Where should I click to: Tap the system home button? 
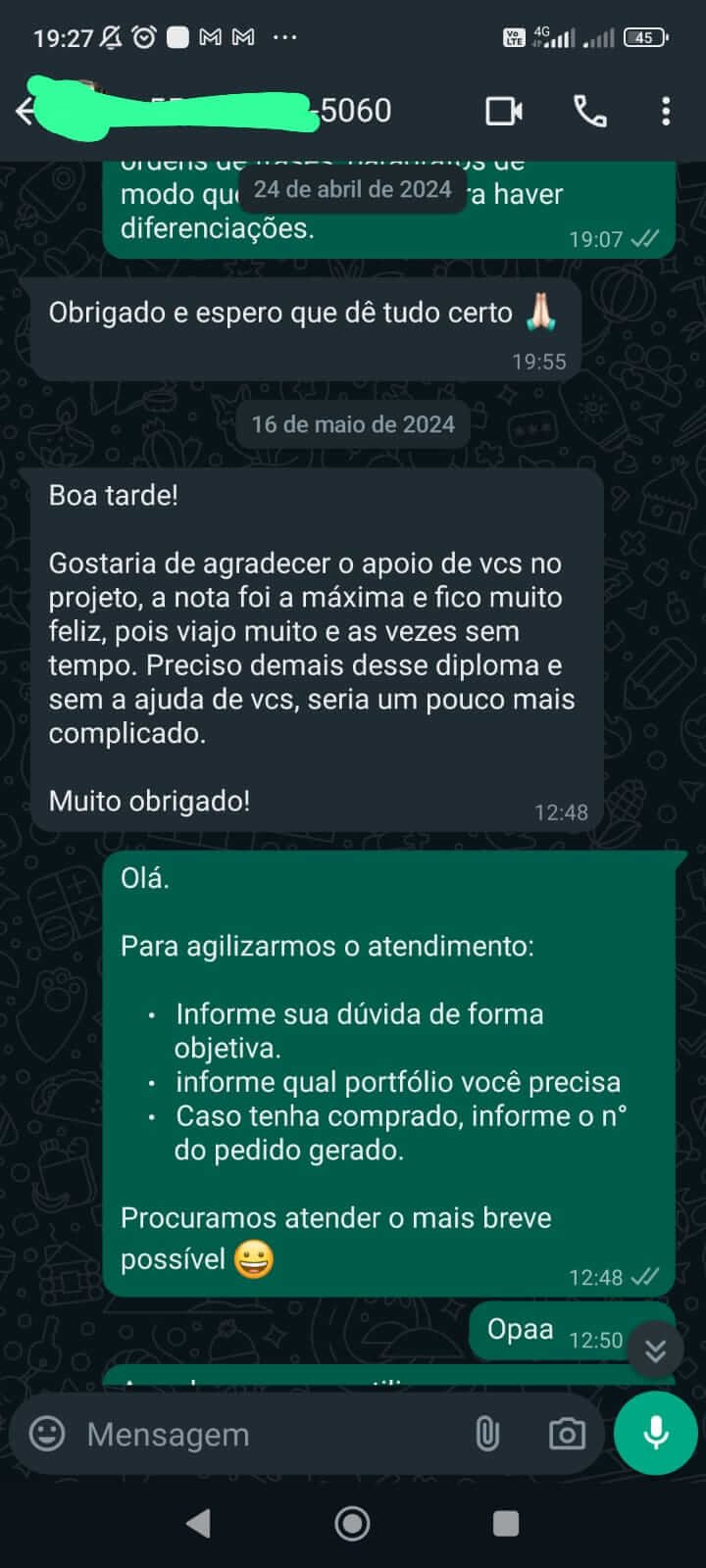pyautogui.click(x=352, y=1523)
